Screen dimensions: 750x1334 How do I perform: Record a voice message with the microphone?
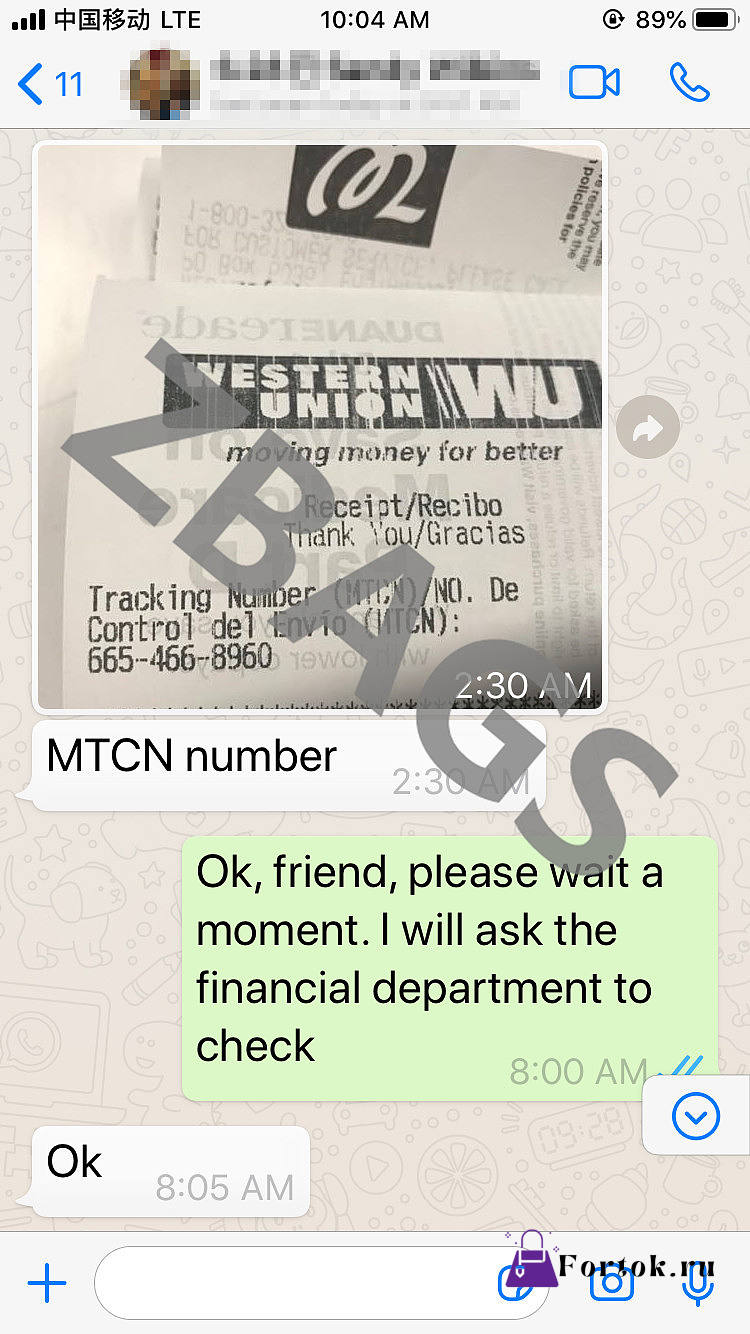point(697,1283)
